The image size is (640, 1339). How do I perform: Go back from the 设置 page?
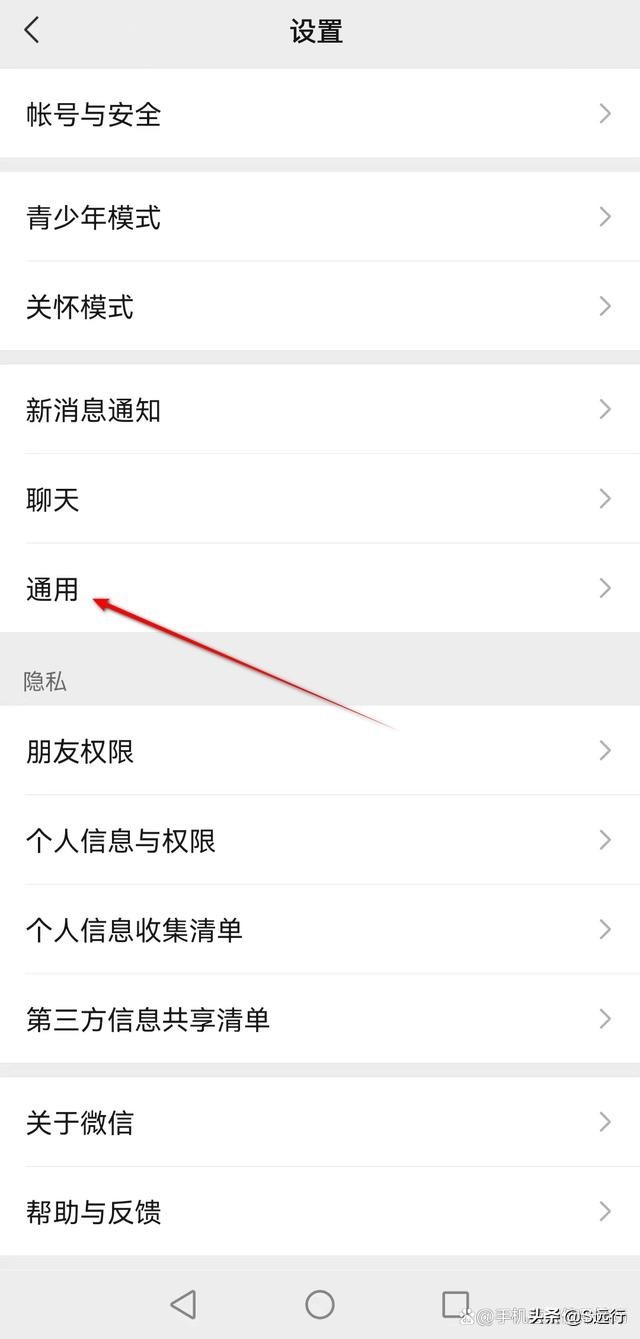[32, 31]
